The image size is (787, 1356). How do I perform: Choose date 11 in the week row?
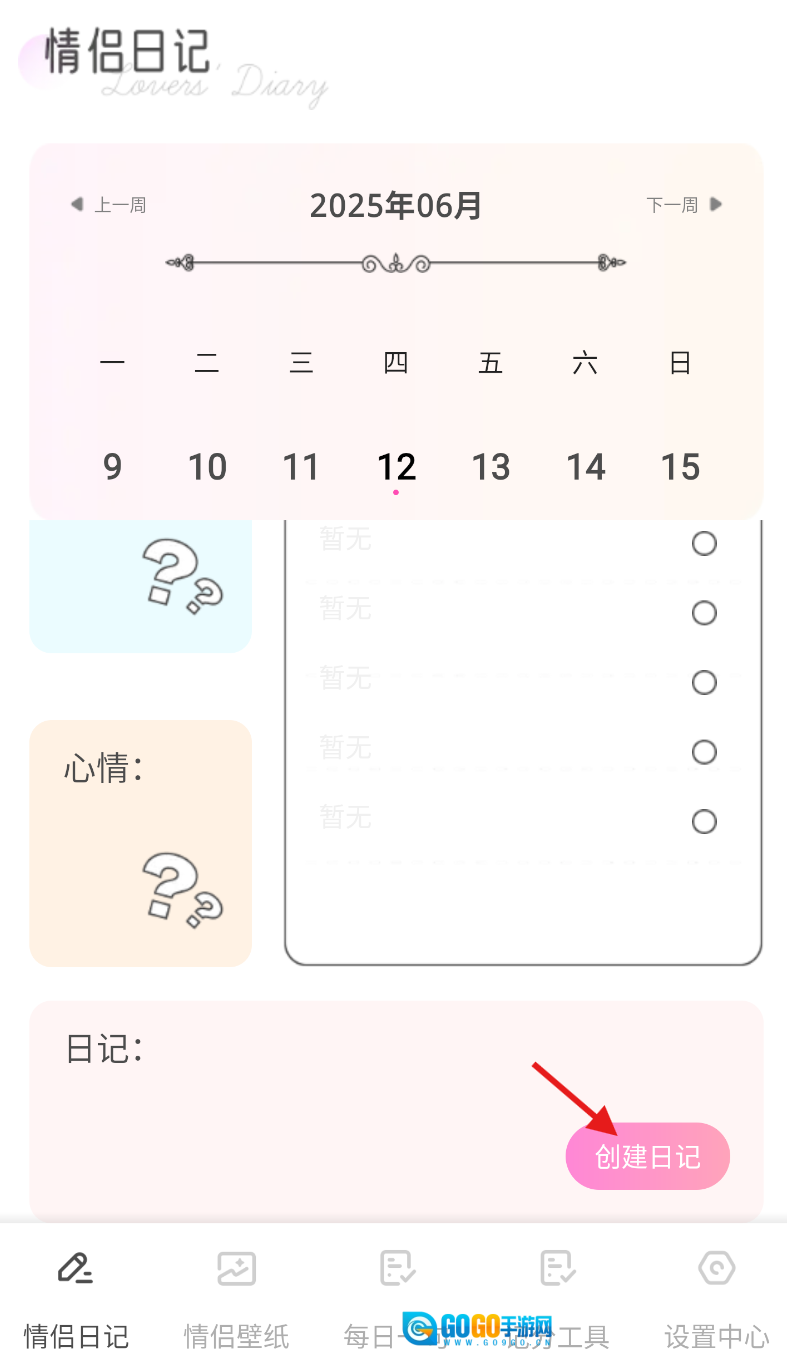click(x=301, y=467)
